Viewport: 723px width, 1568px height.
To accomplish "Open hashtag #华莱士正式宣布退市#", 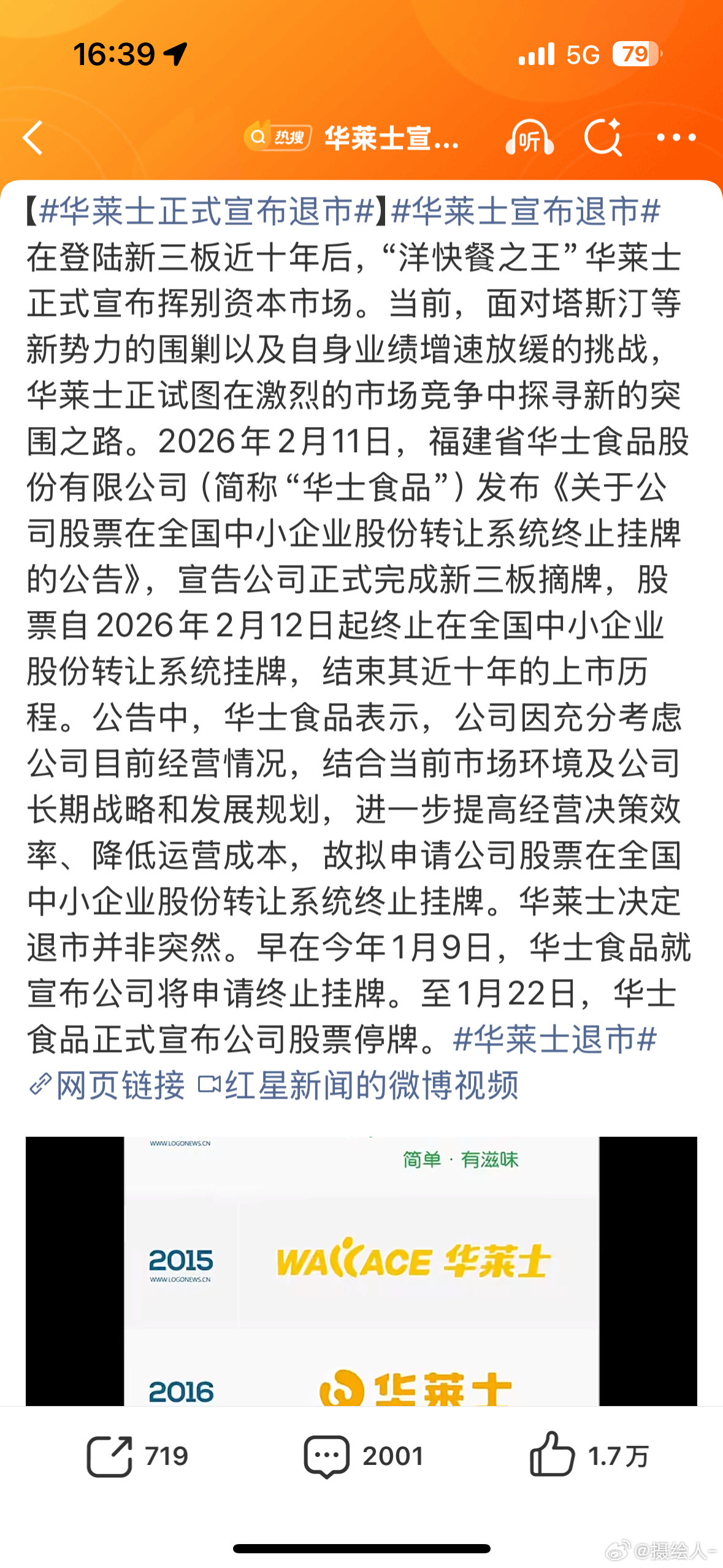I will click(x=208, y=210).
